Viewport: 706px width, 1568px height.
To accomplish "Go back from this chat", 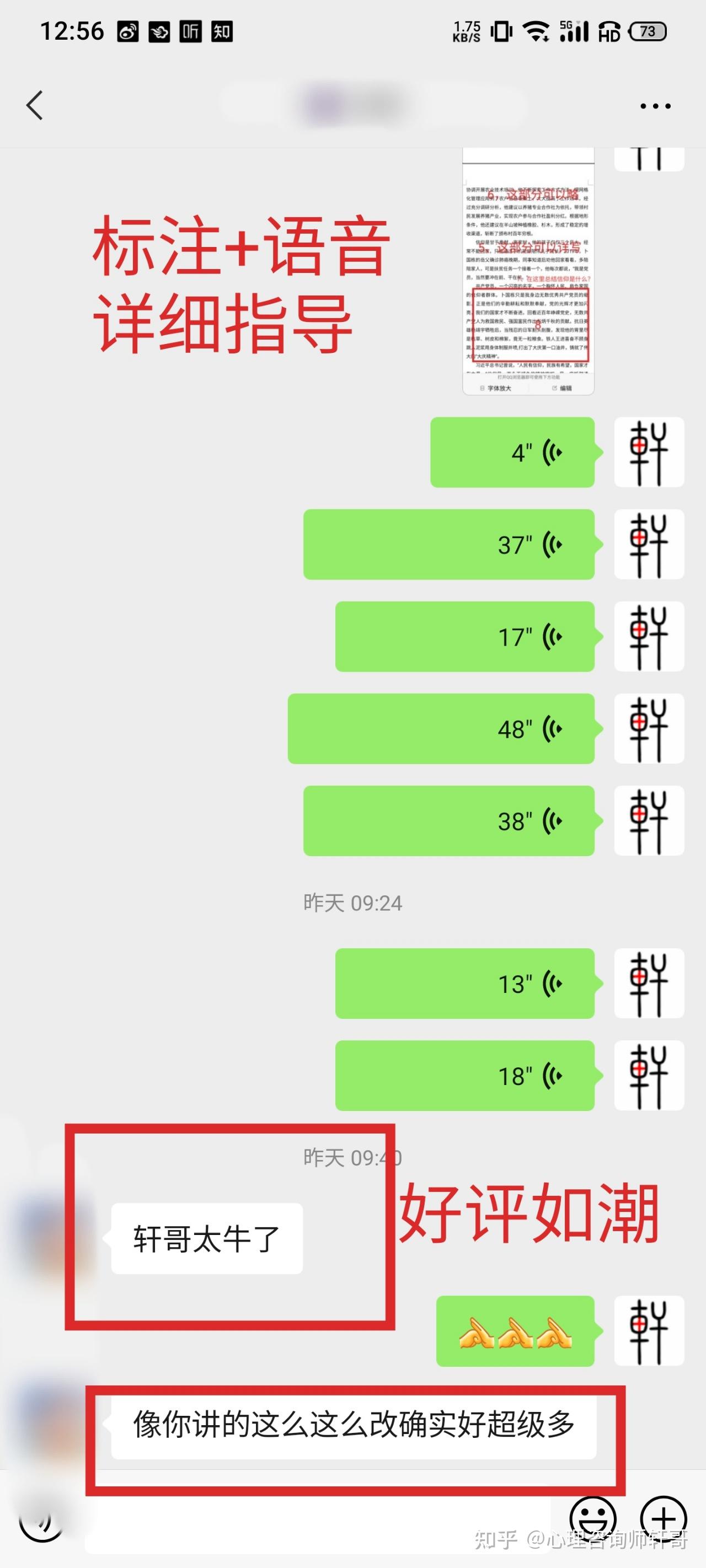I will tap(35, 105).
